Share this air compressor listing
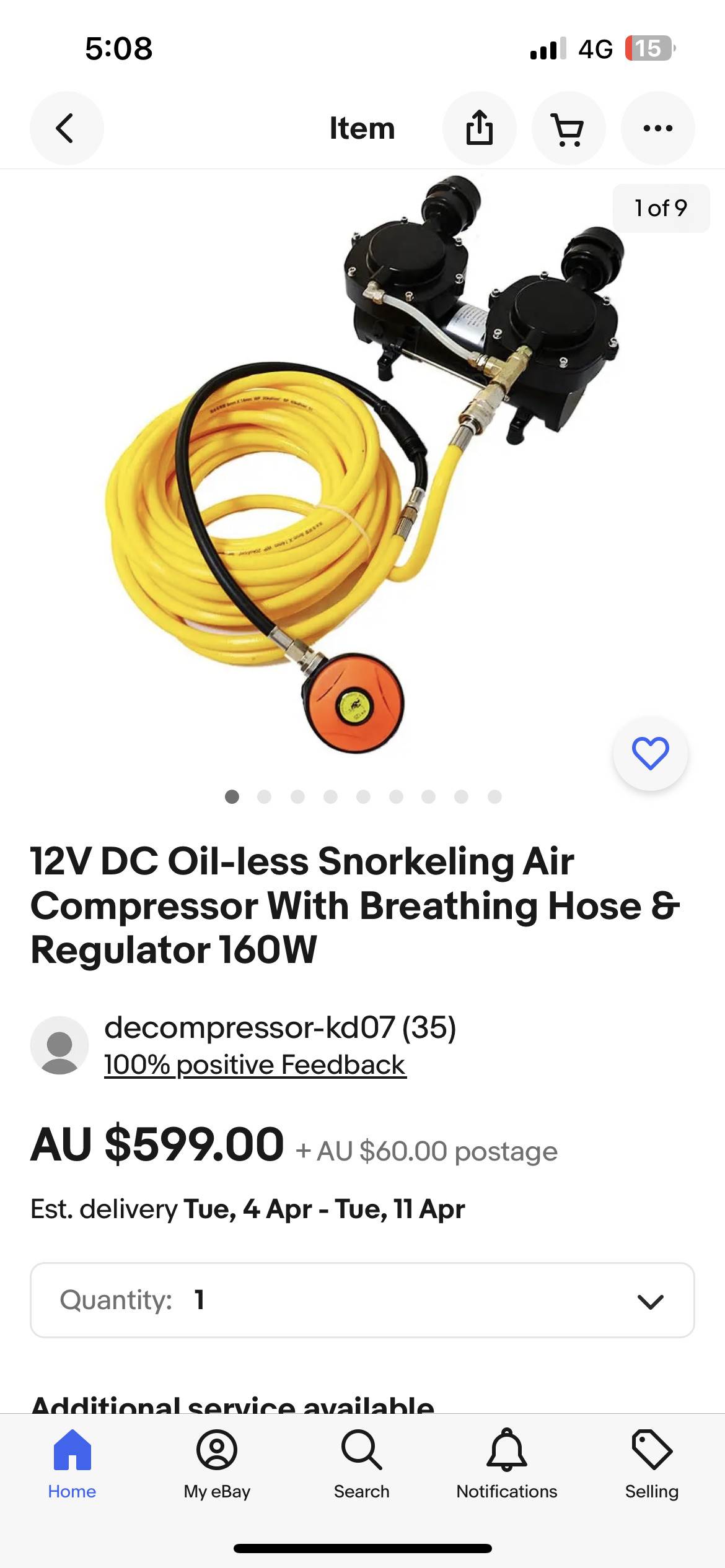725x1568 pixels. [479, 128]
